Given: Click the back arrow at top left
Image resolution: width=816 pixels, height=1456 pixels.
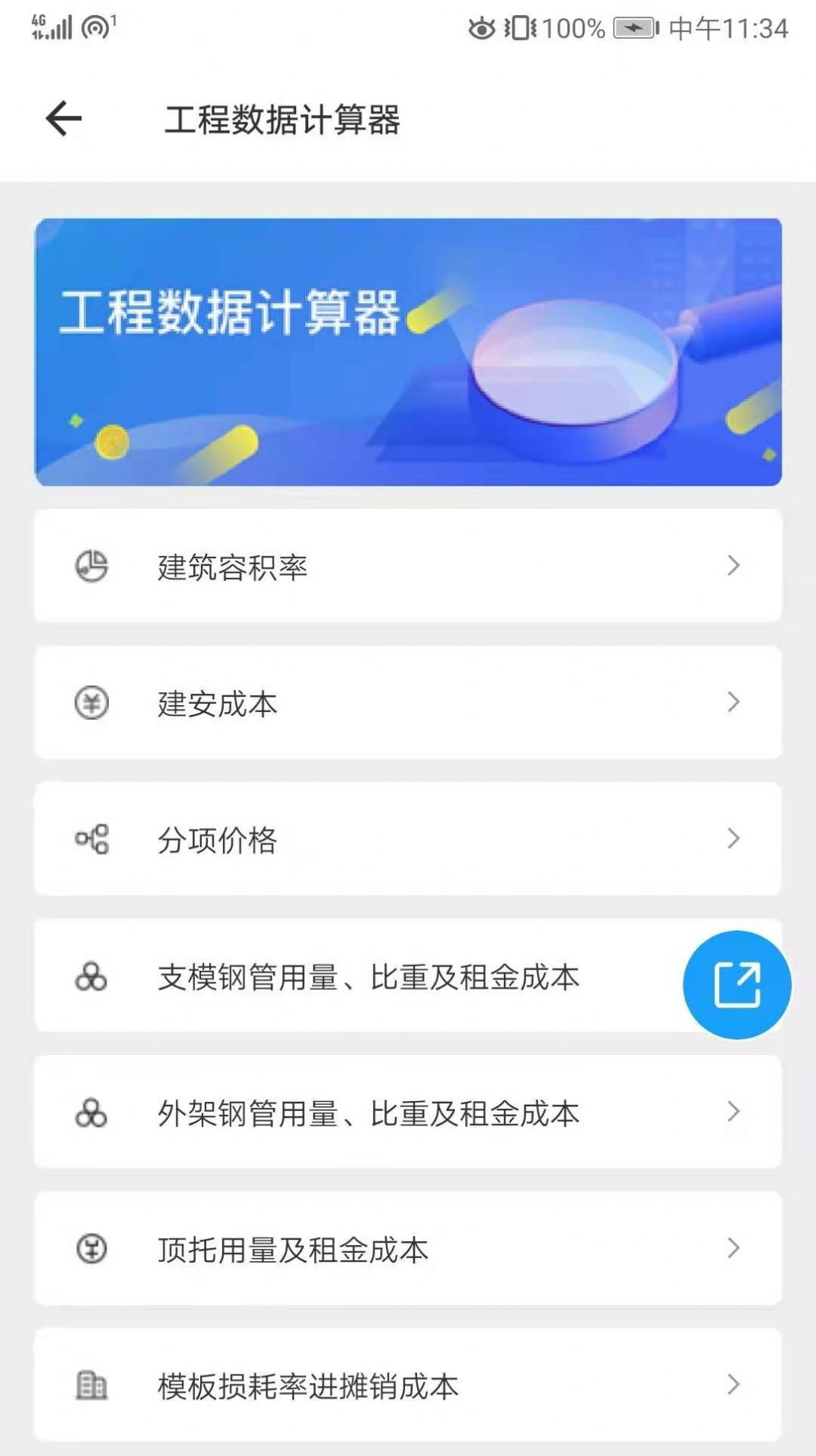Looking at the screenshot, I should click(61, 119).
